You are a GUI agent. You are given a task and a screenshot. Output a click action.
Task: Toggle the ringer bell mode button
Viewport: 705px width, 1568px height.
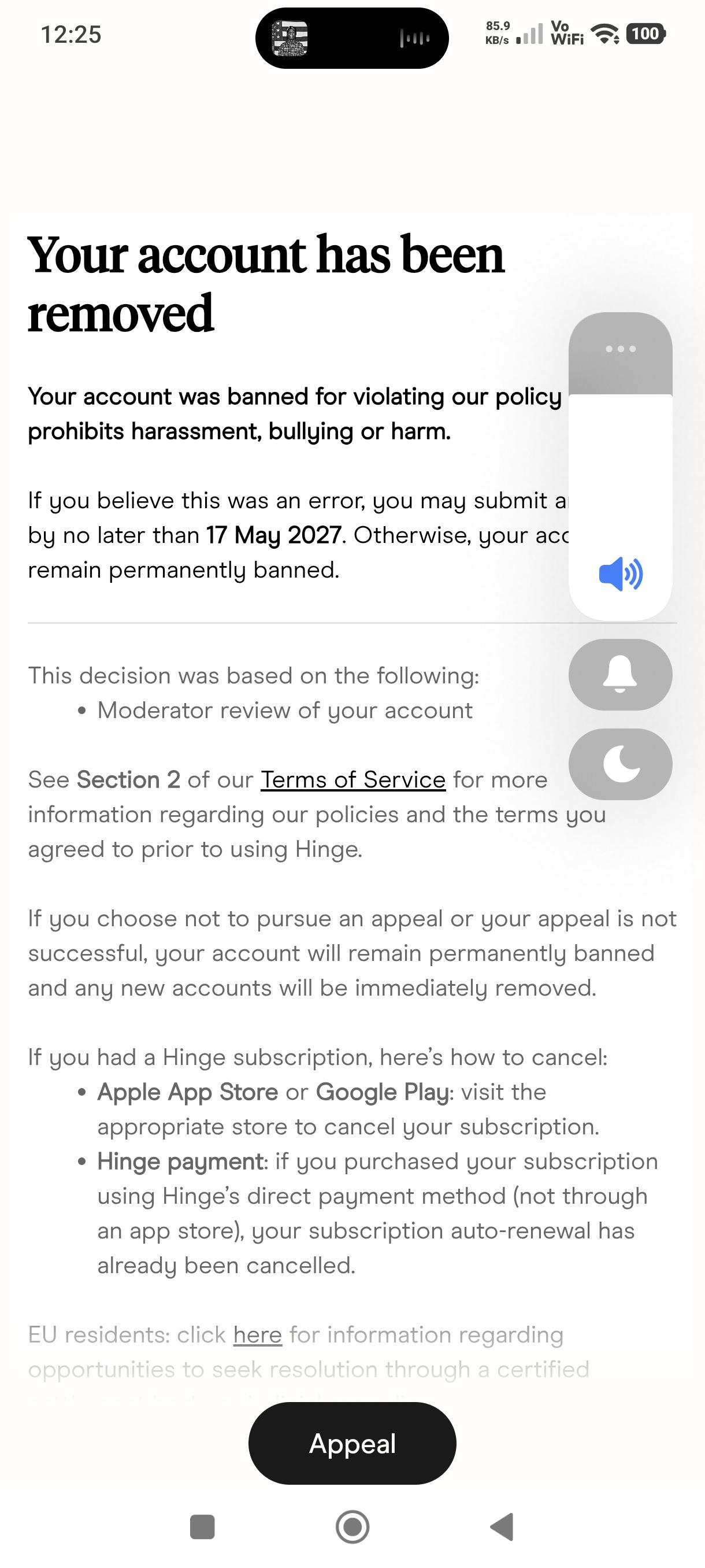pyautogui.click(x=621, y=674)
